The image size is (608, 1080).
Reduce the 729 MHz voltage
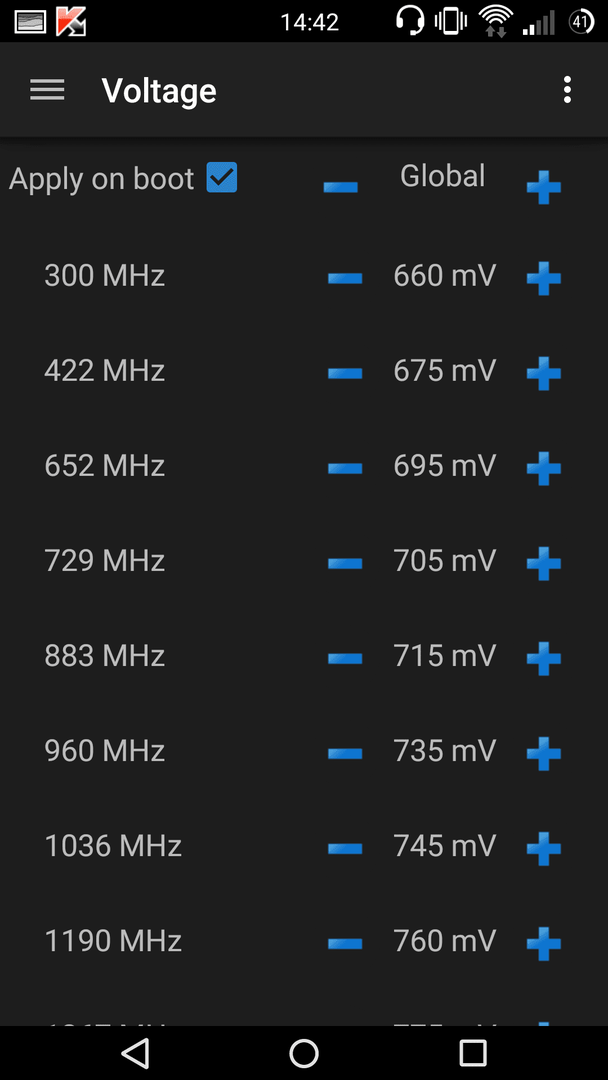345,563
